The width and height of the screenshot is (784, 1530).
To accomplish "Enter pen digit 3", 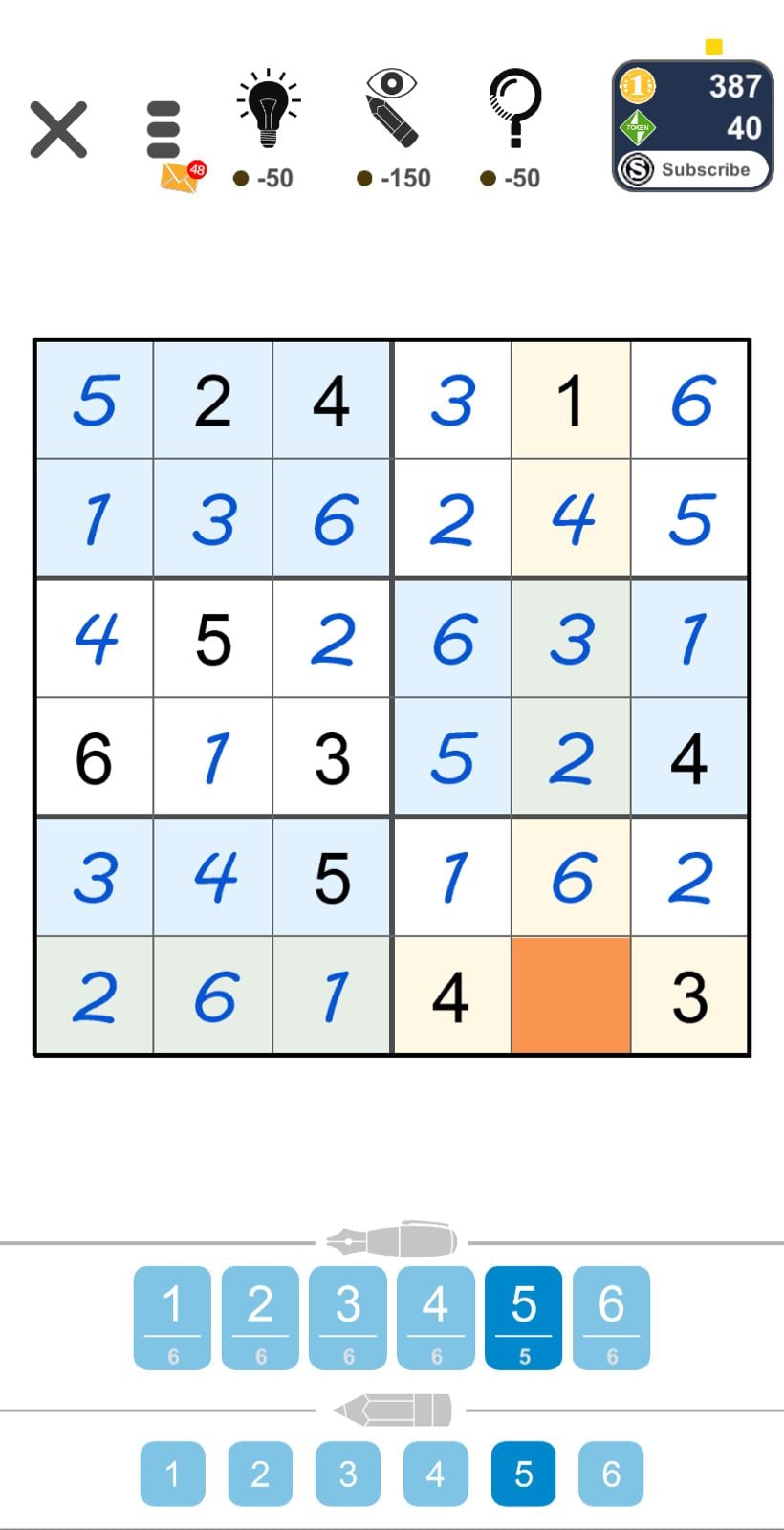I will click(x=348, y=1317).
